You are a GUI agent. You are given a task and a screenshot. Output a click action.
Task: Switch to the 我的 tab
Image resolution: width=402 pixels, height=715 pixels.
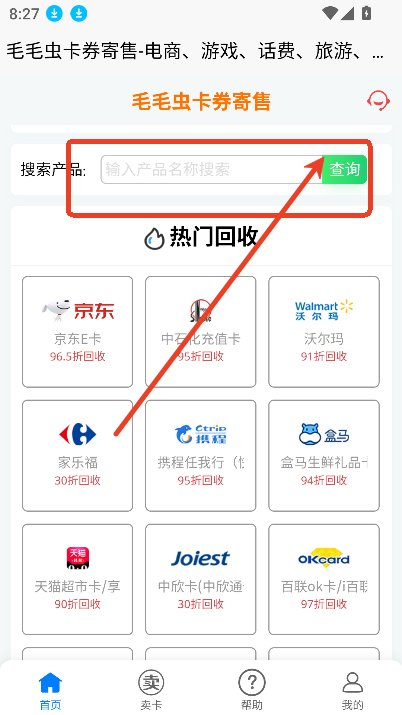352,690
